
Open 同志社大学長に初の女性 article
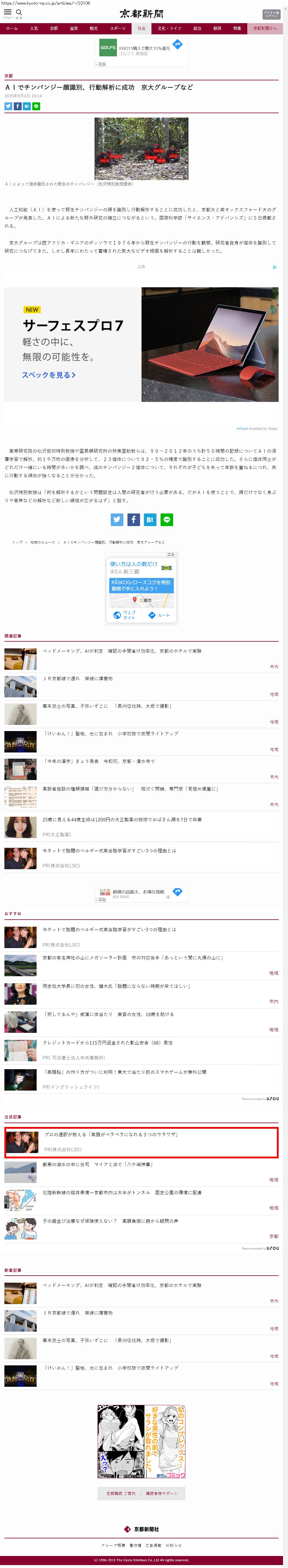click(x=115, y=986)
